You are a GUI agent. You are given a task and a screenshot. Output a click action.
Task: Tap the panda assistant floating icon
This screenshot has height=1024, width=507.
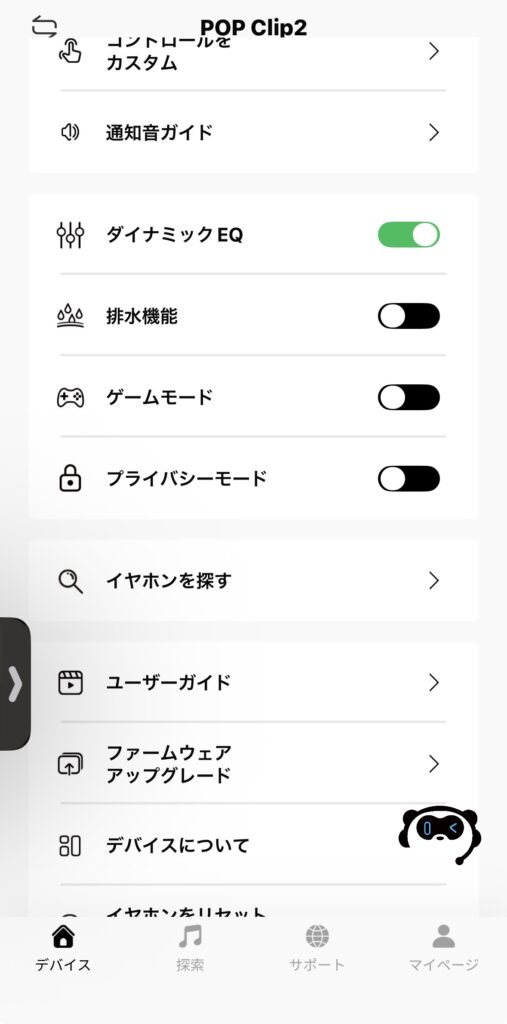(x=440, y=835)
